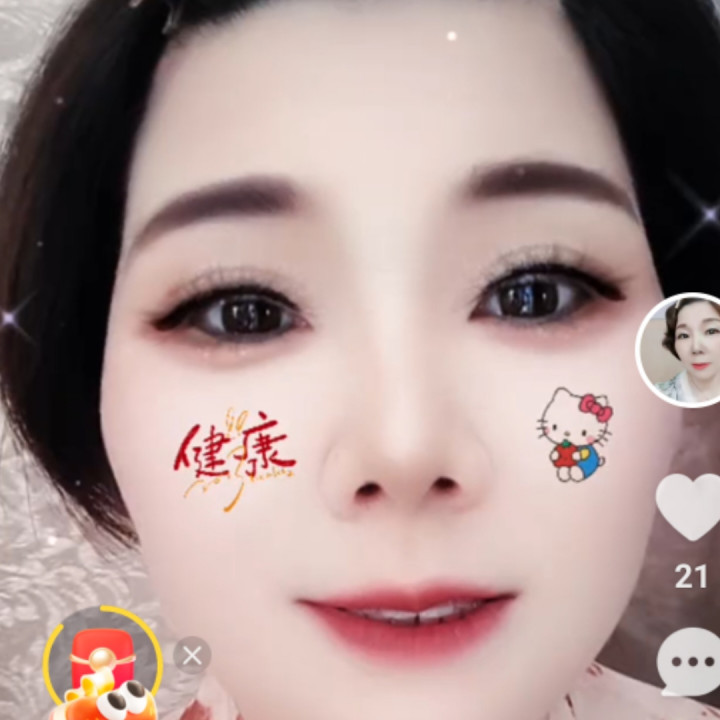Open the comments speech bubble
720x720 pixels.
tap(690, 662)
